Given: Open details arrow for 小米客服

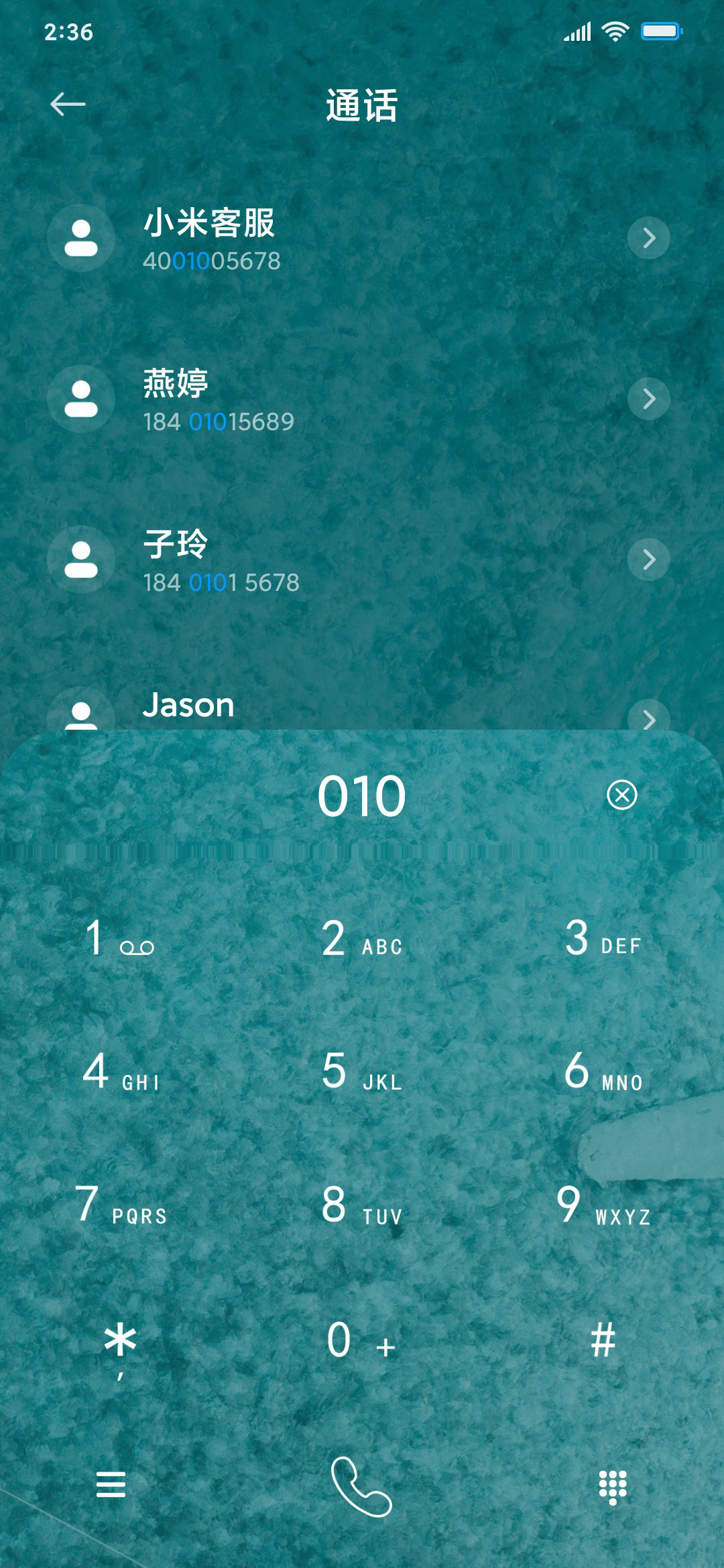Looking at the screenshot, I should pyautogui.click(x=648, y=238).
